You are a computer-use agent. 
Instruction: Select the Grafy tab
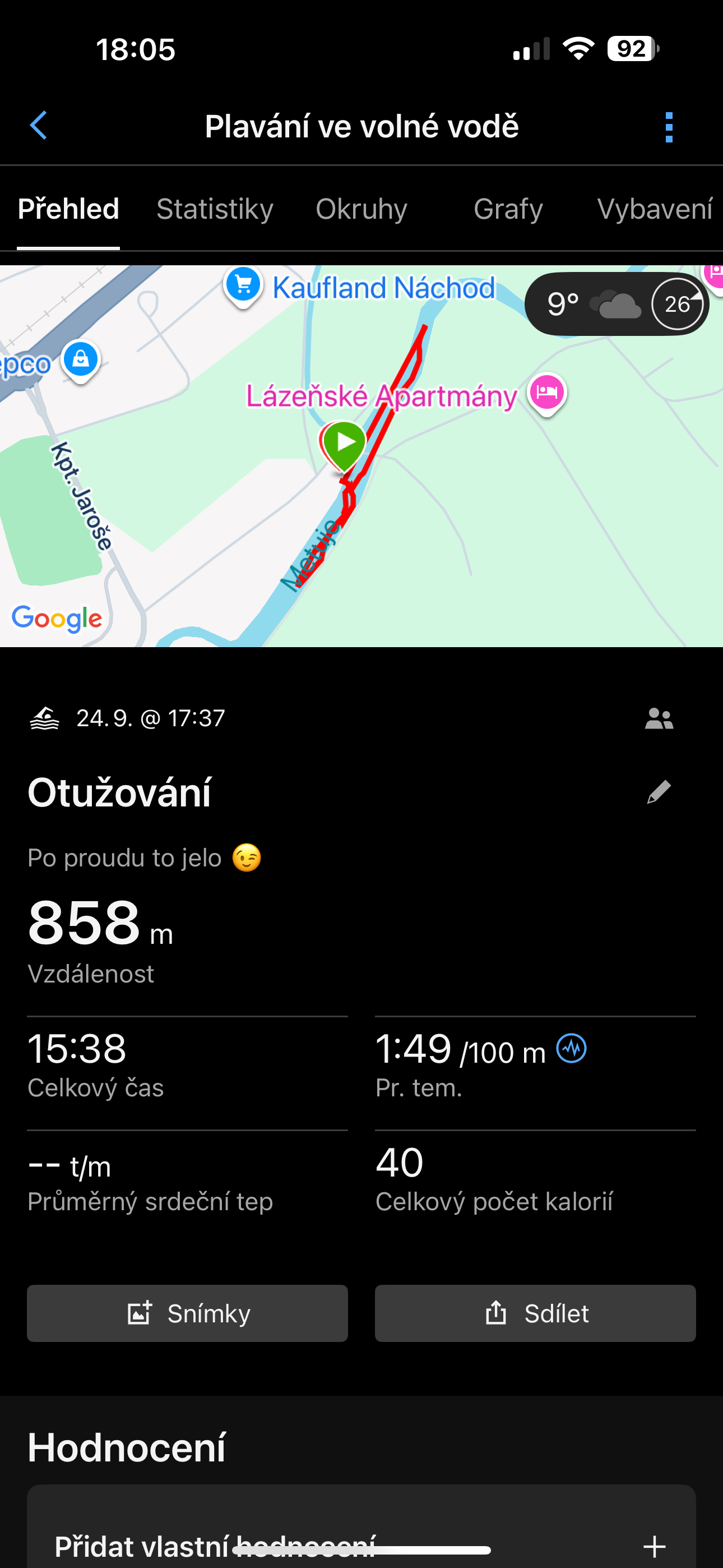click(508, 209)
